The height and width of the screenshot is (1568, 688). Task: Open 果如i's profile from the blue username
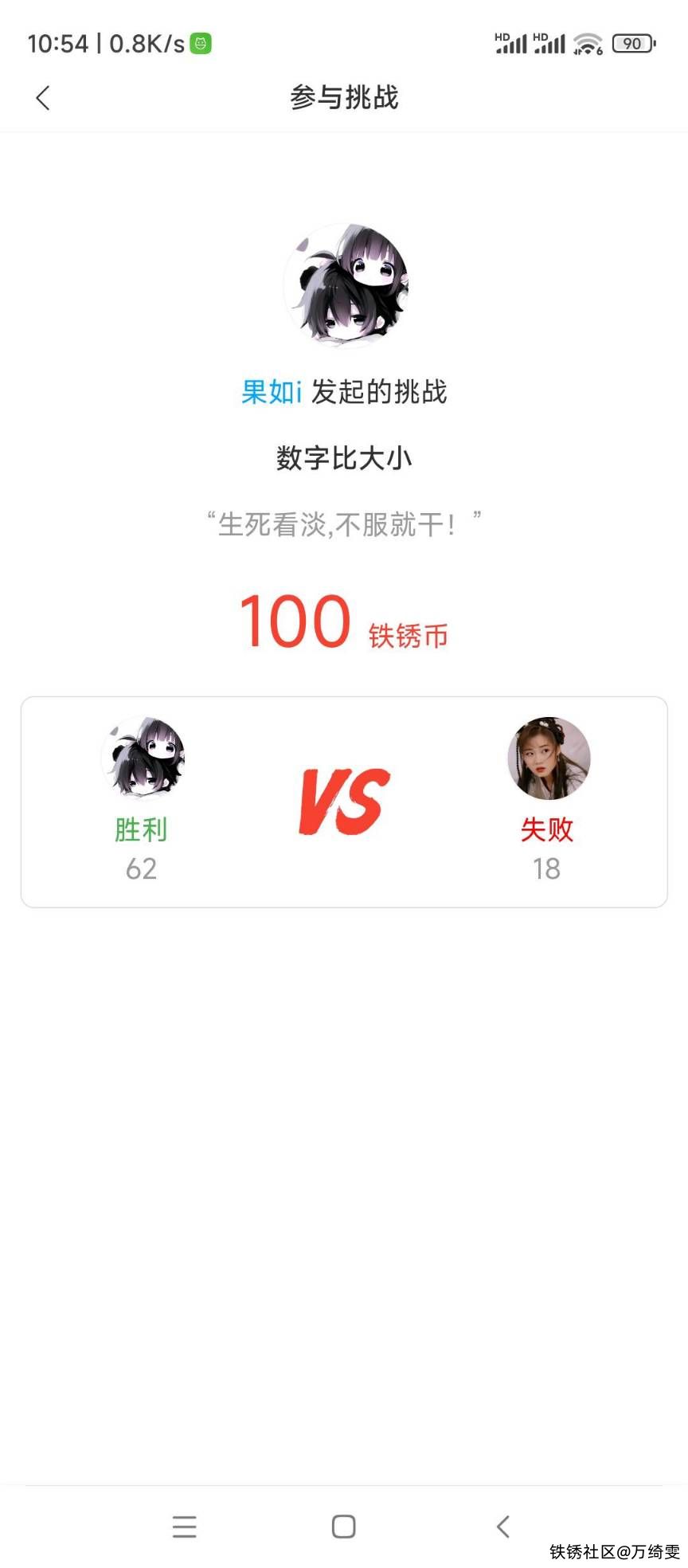[x=272, y=392]
